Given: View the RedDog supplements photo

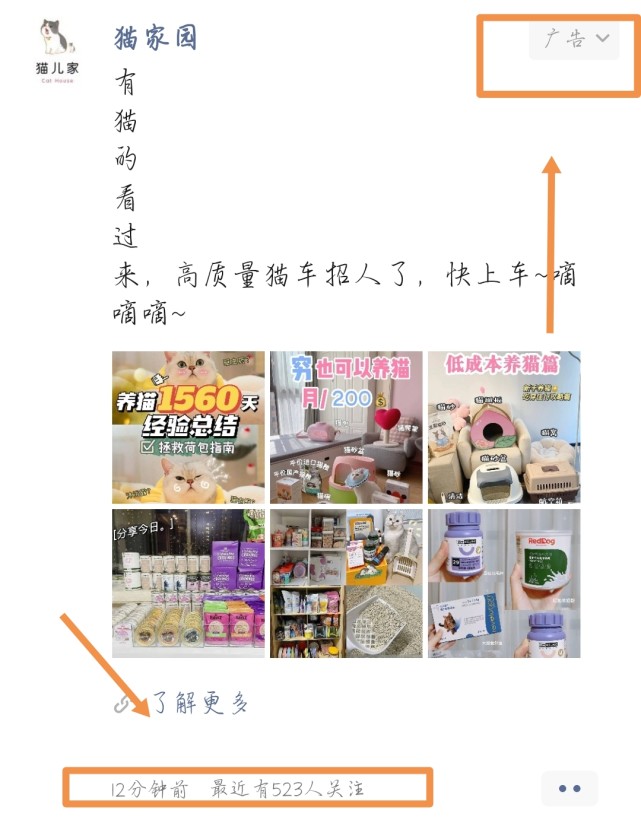Looking at the screenshot, I should point(504,584).
